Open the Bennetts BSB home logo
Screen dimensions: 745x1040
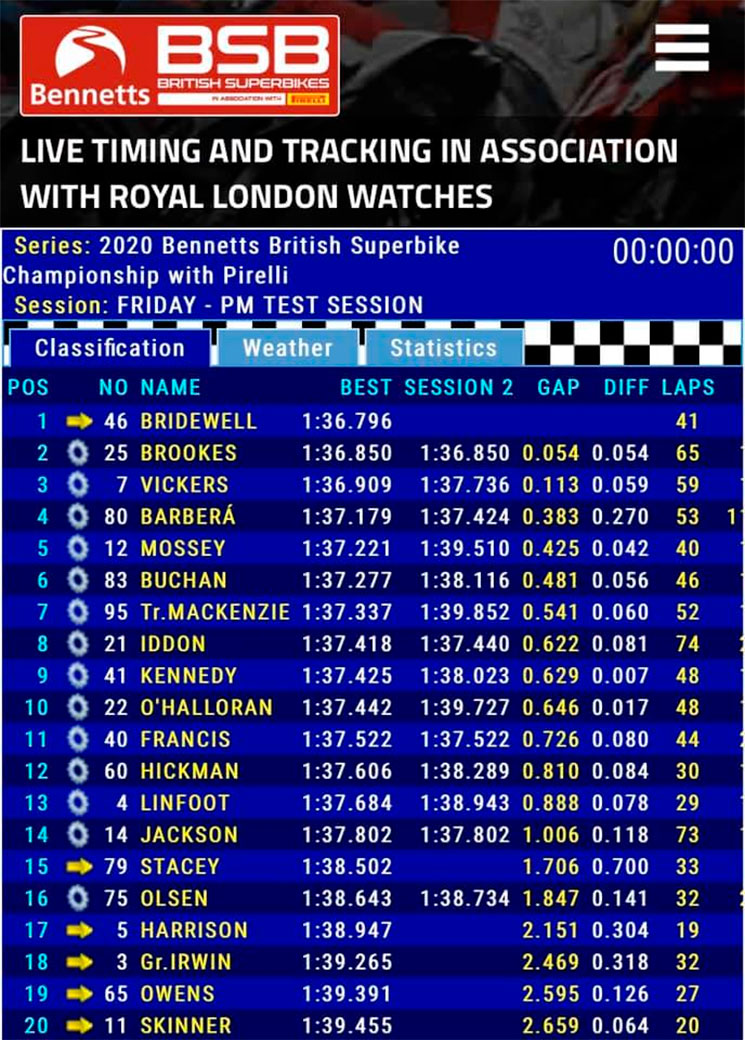pos(180,65)
